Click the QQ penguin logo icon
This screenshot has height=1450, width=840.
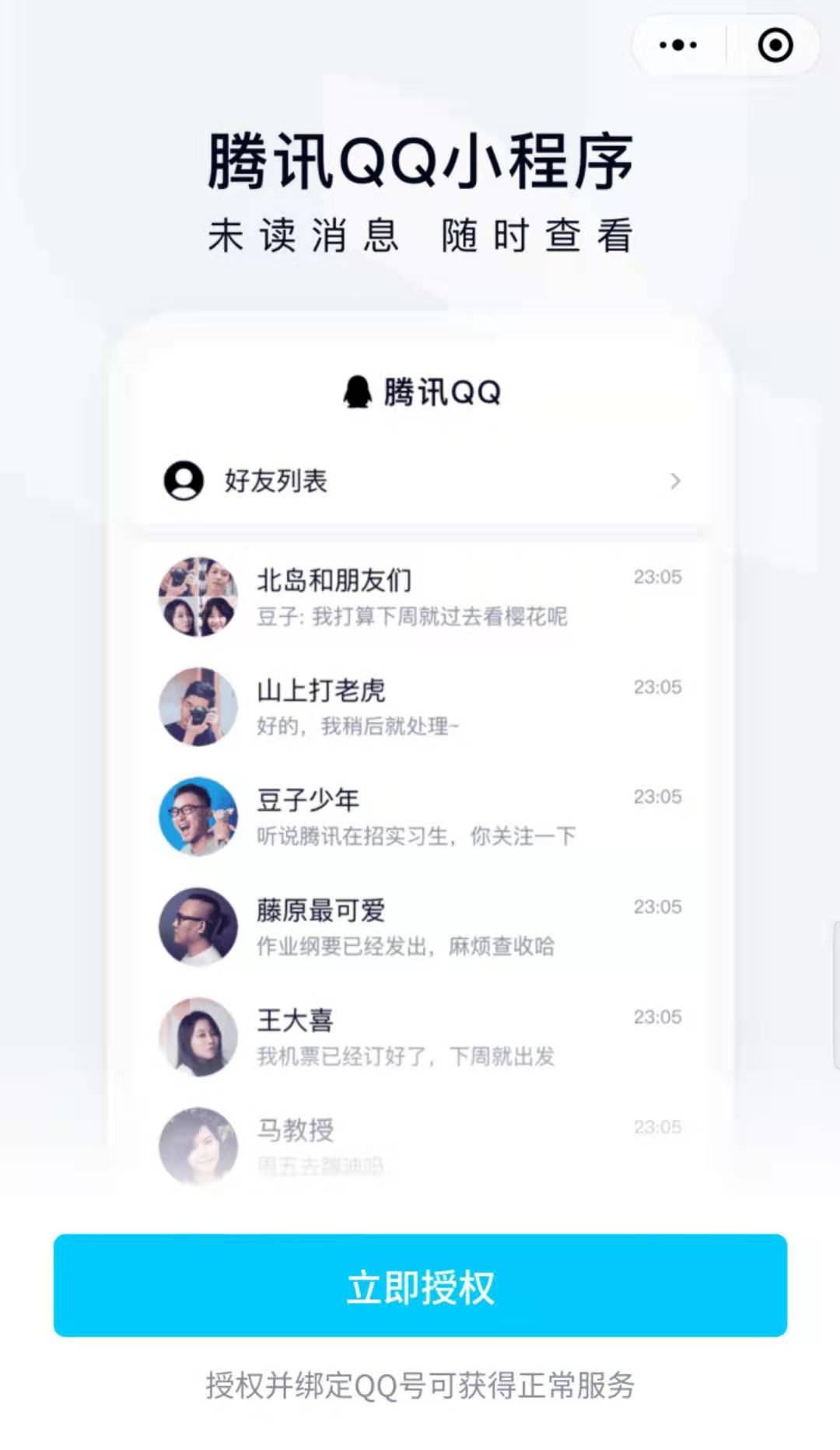[356, 392]
